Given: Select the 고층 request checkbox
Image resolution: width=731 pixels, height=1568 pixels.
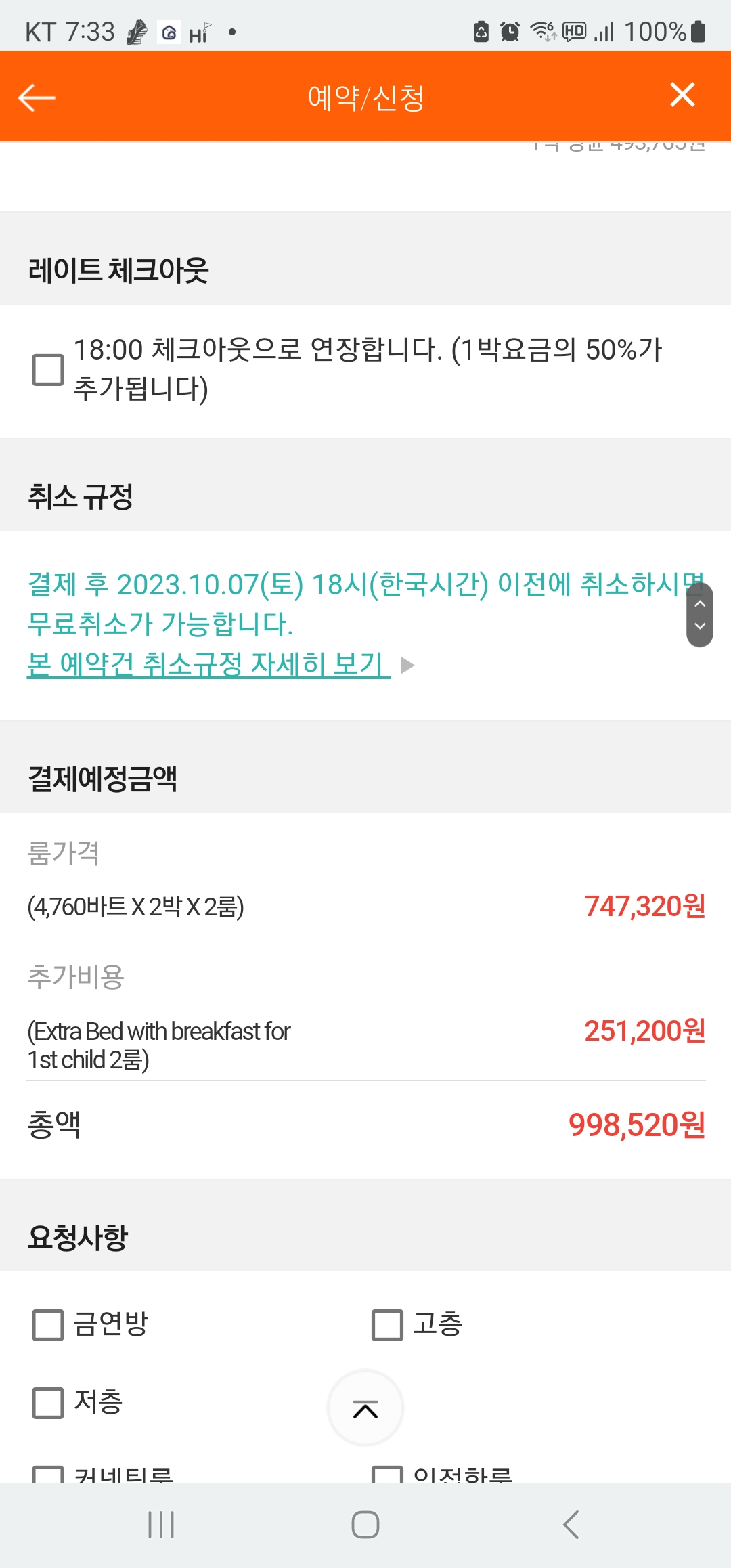Looking at the screenshot, I should coord(387,1324).
